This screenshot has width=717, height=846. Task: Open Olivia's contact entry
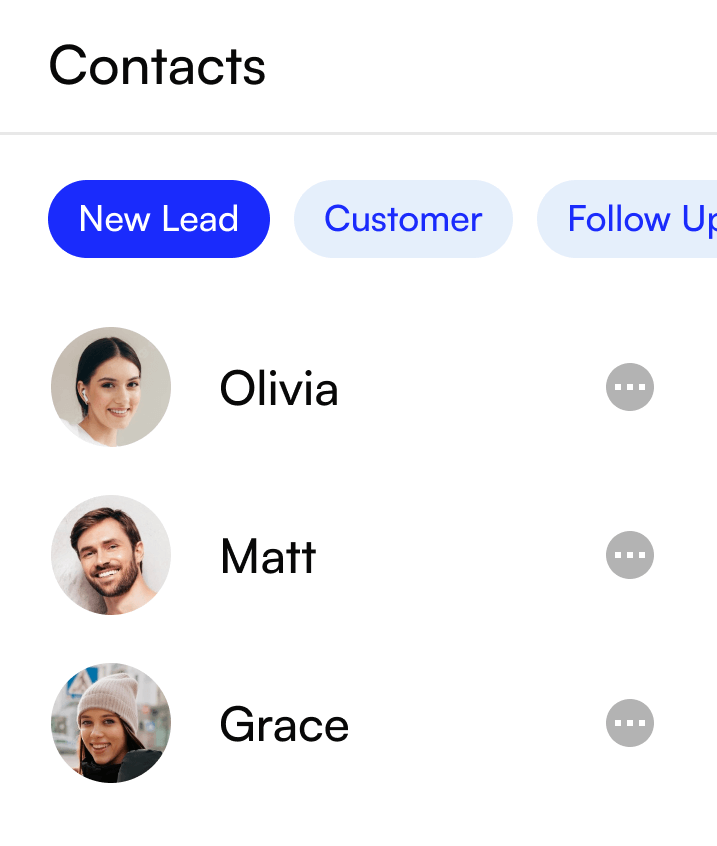[279, 388]
